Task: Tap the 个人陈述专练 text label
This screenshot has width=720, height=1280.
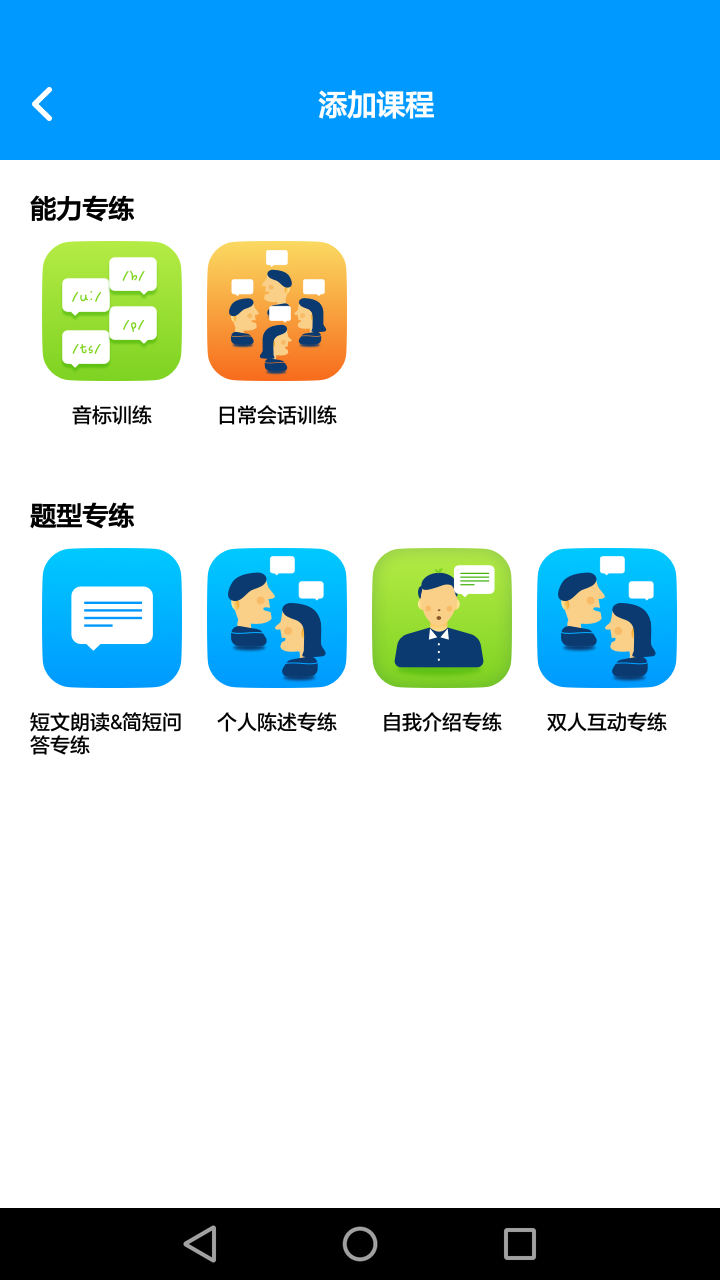Action: (276, 721)
